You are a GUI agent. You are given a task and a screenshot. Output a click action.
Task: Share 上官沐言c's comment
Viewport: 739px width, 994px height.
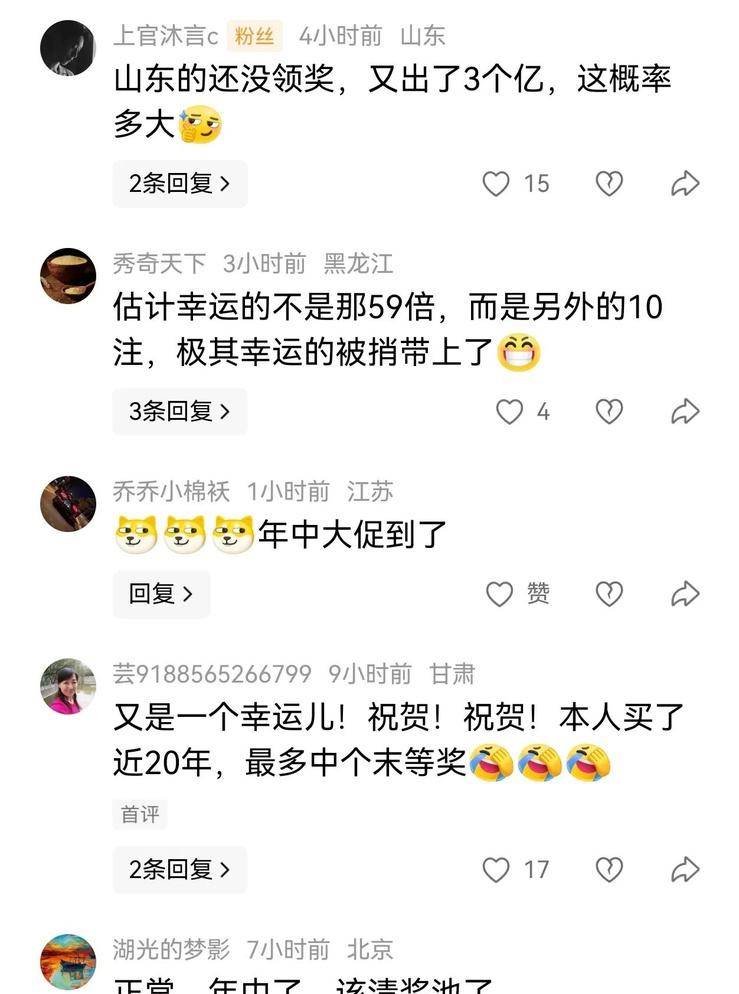pos(685,184)
